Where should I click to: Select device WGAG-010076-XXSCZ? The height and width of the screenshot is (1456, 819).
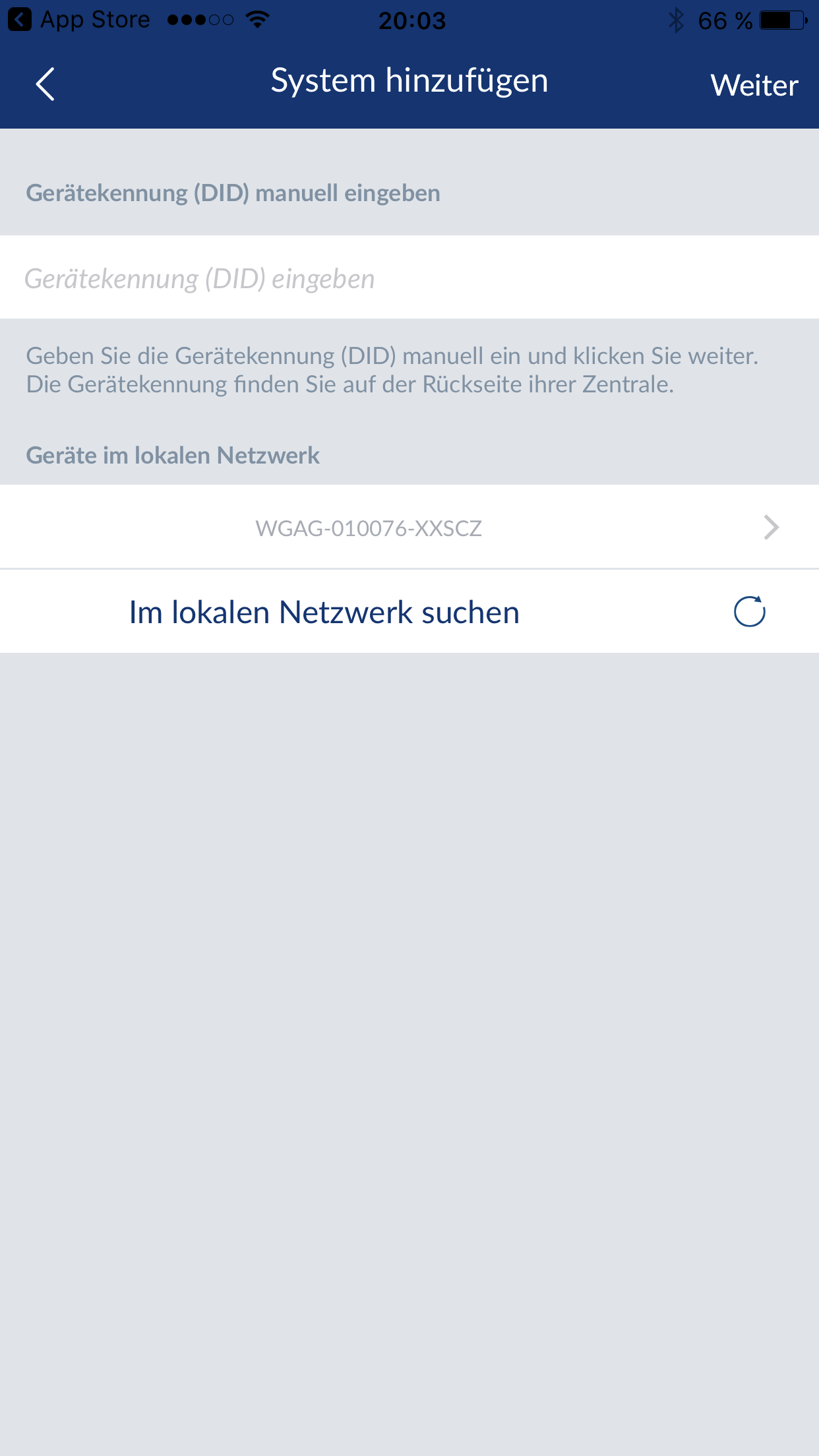coord(409,528)
